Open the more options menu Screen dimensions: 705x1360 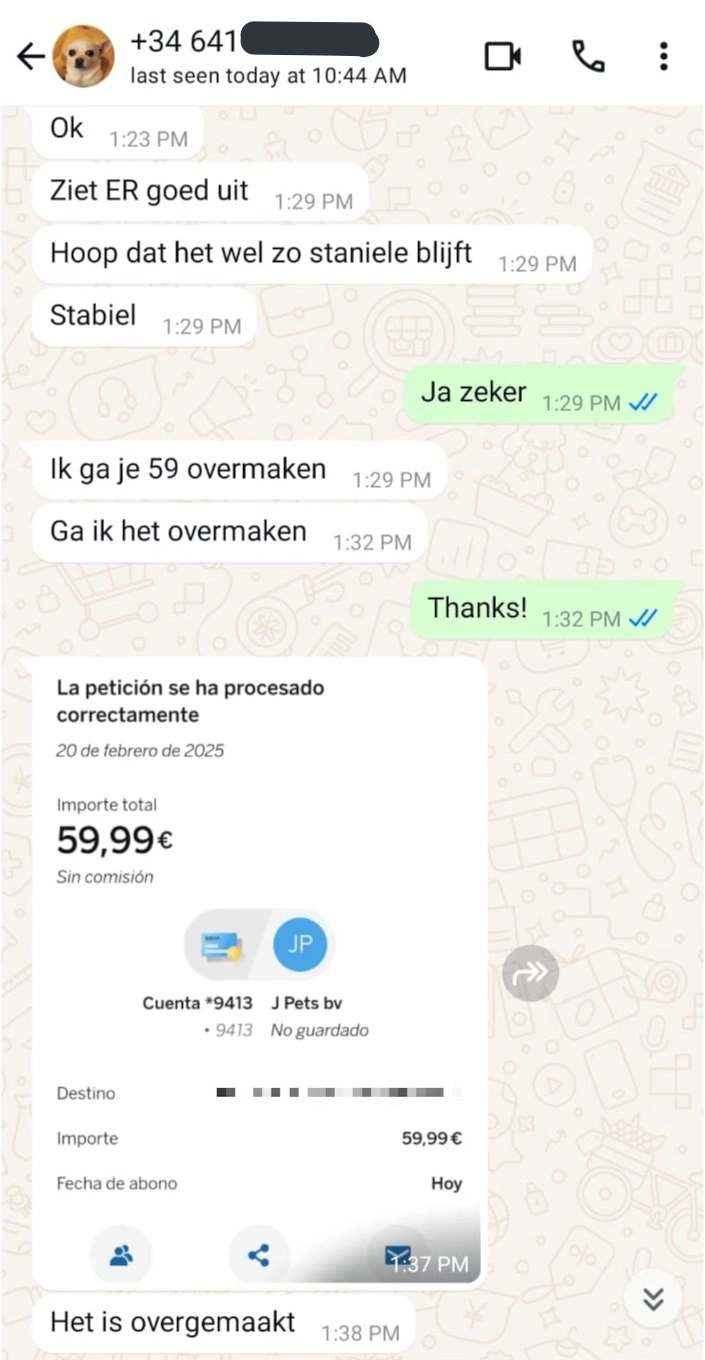(x=663, y=57)
